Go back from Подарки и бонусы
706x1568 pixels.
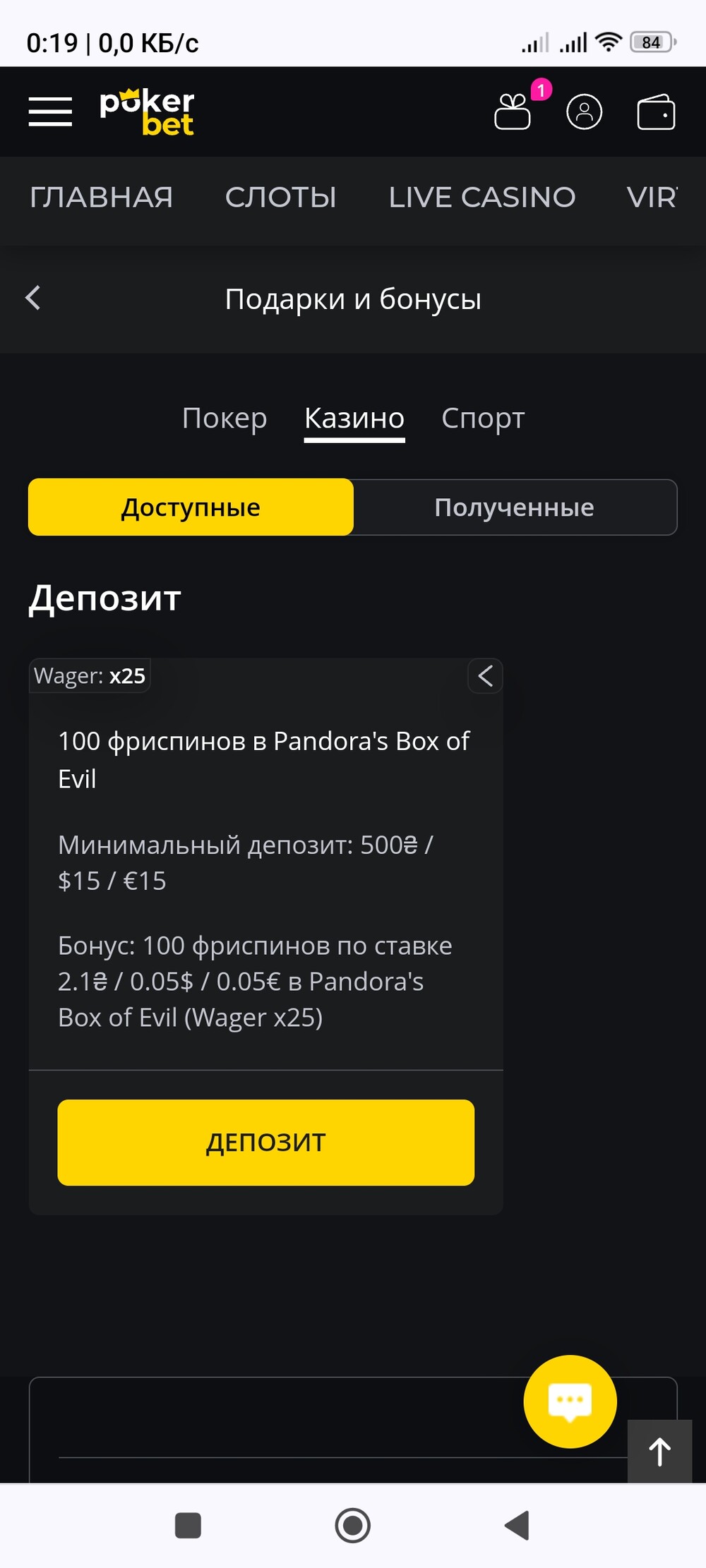tap(33, 298)
